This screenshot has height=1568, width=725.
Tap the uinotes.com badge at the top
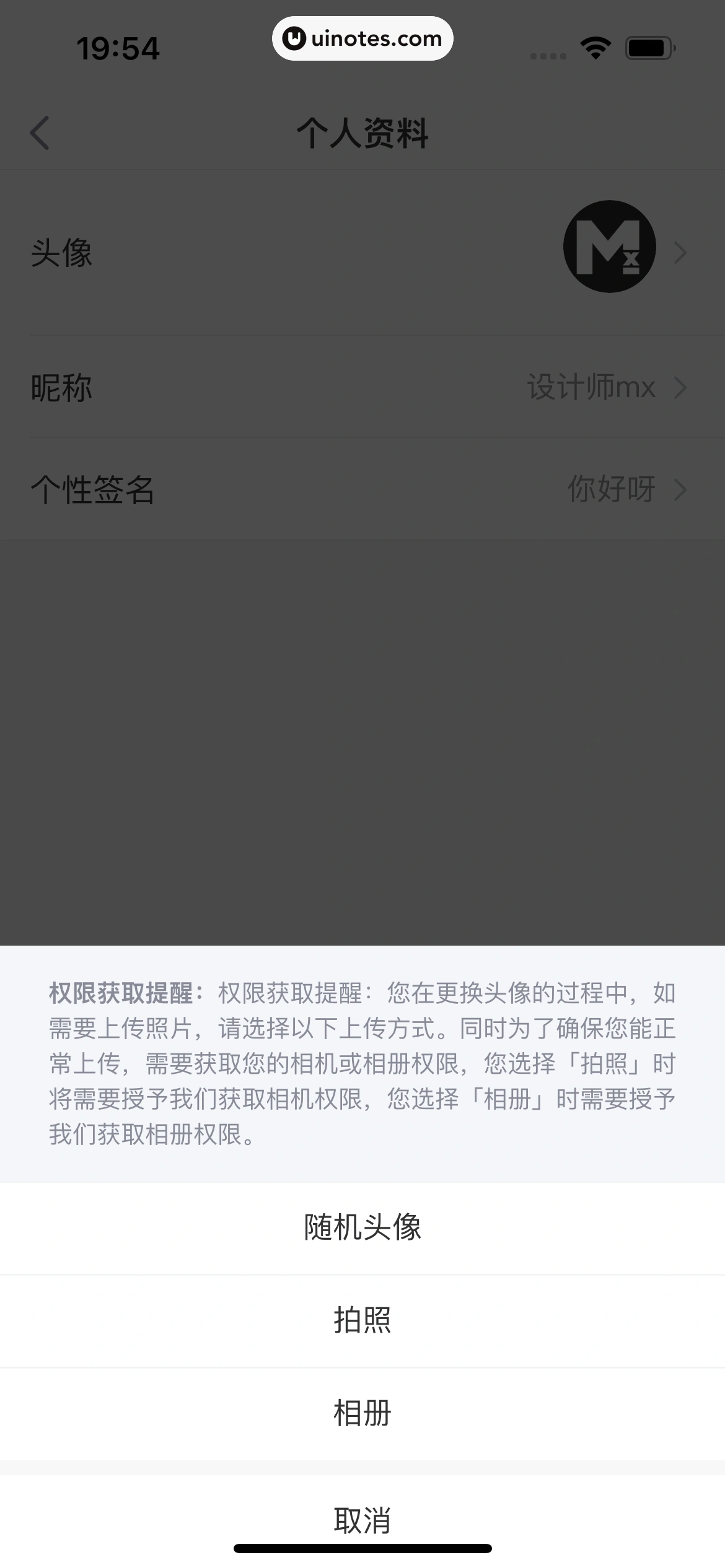point(362,38)
